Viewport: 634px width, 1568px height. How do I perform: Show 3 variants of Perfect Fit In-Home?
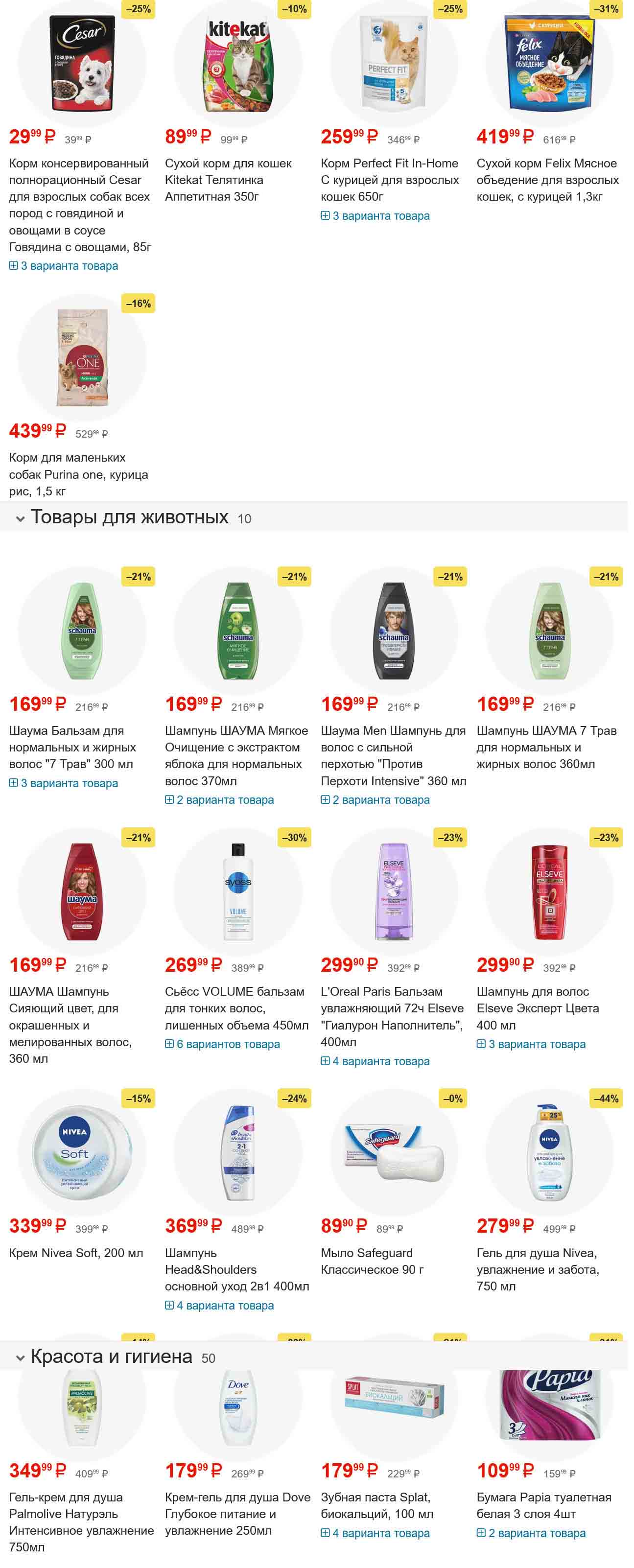[x=376, y=216]
